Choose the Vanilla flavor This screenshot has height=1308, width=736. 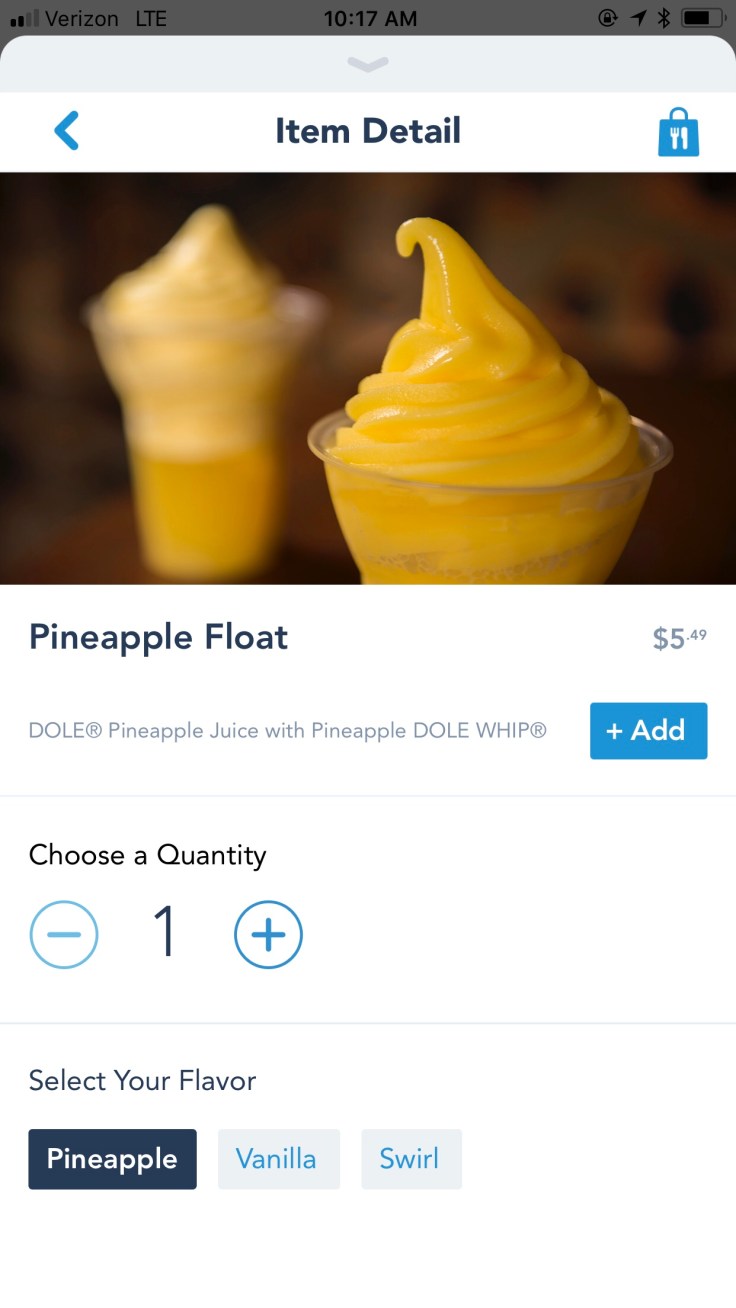point(278,1159)
